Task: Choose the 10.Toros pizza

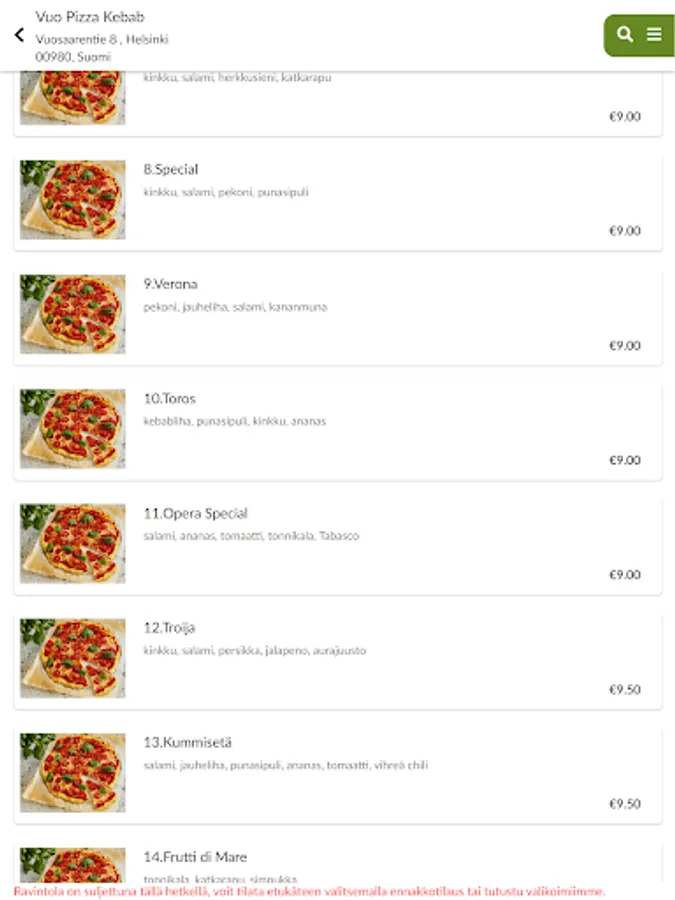Action: [337, 429]
